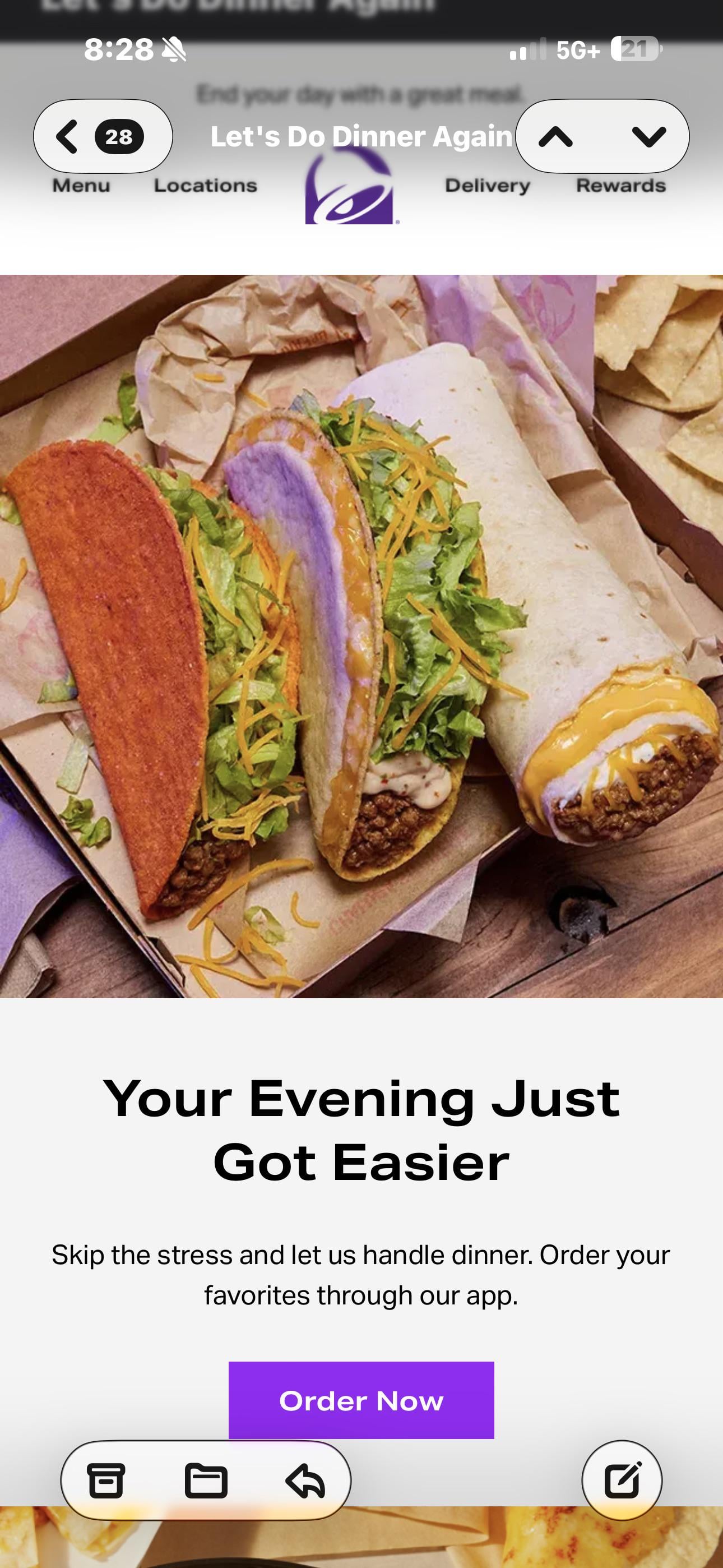
Task: Jump to the previous email
Action: [x=555, y=136]
